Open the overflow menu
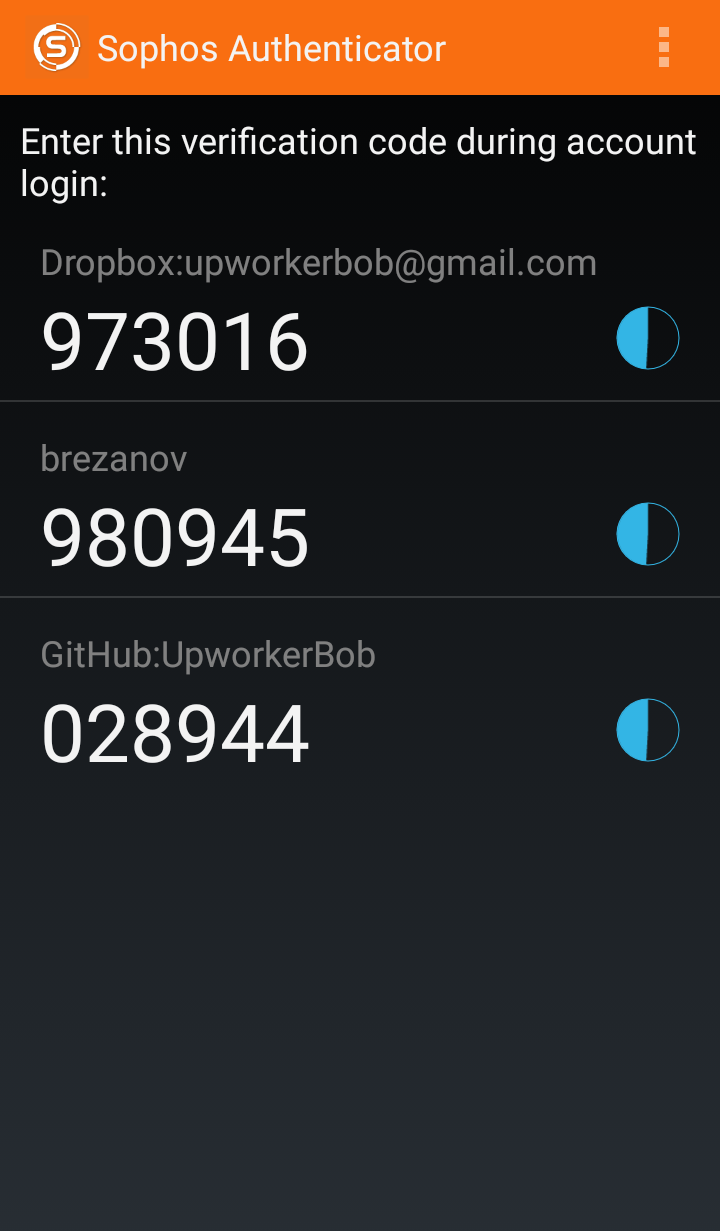 [x=664, y=47]
